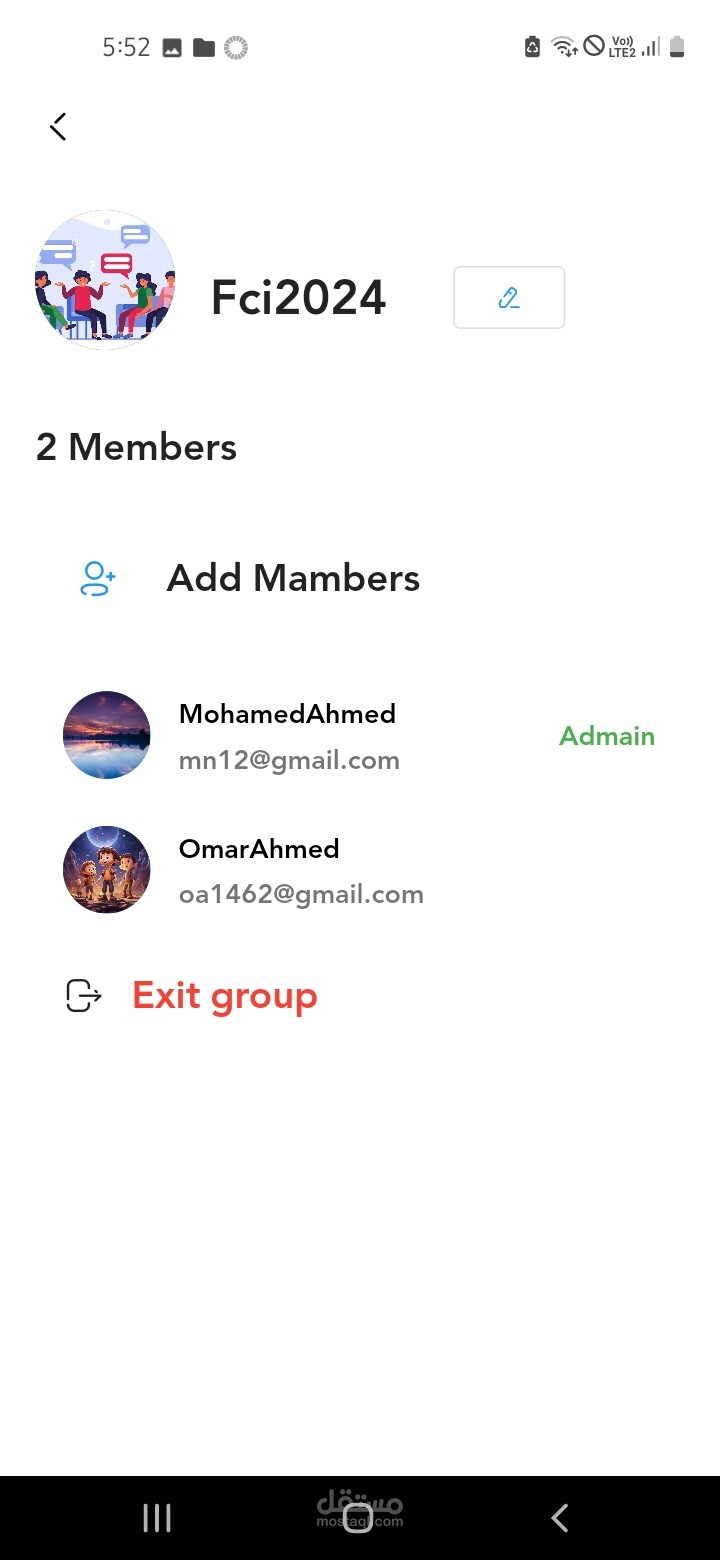
Task: Open recent apps from navigation bar
Action: click(x=157, y=1518)
